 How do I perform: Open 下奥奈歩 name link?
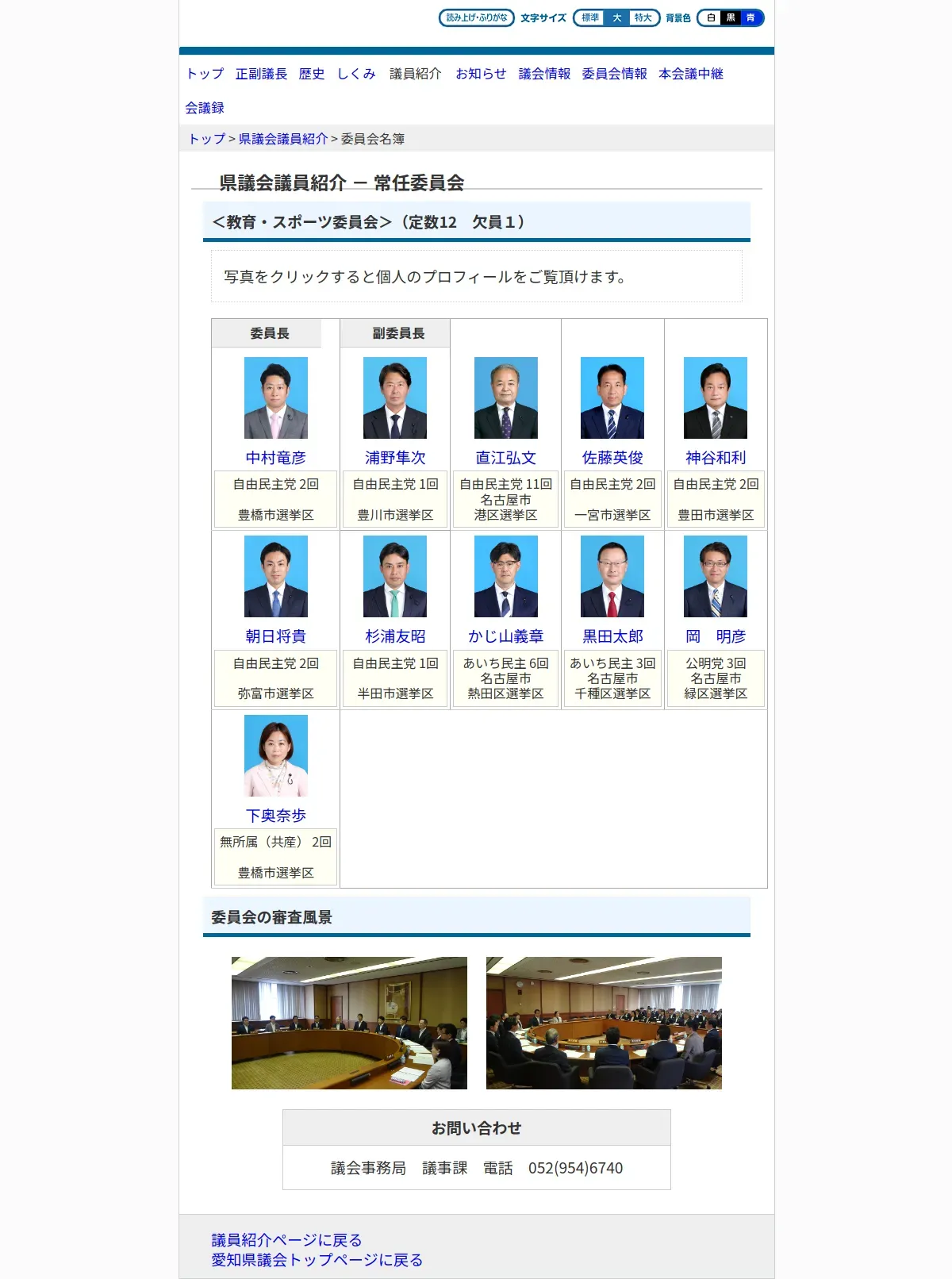pos(275,816)
